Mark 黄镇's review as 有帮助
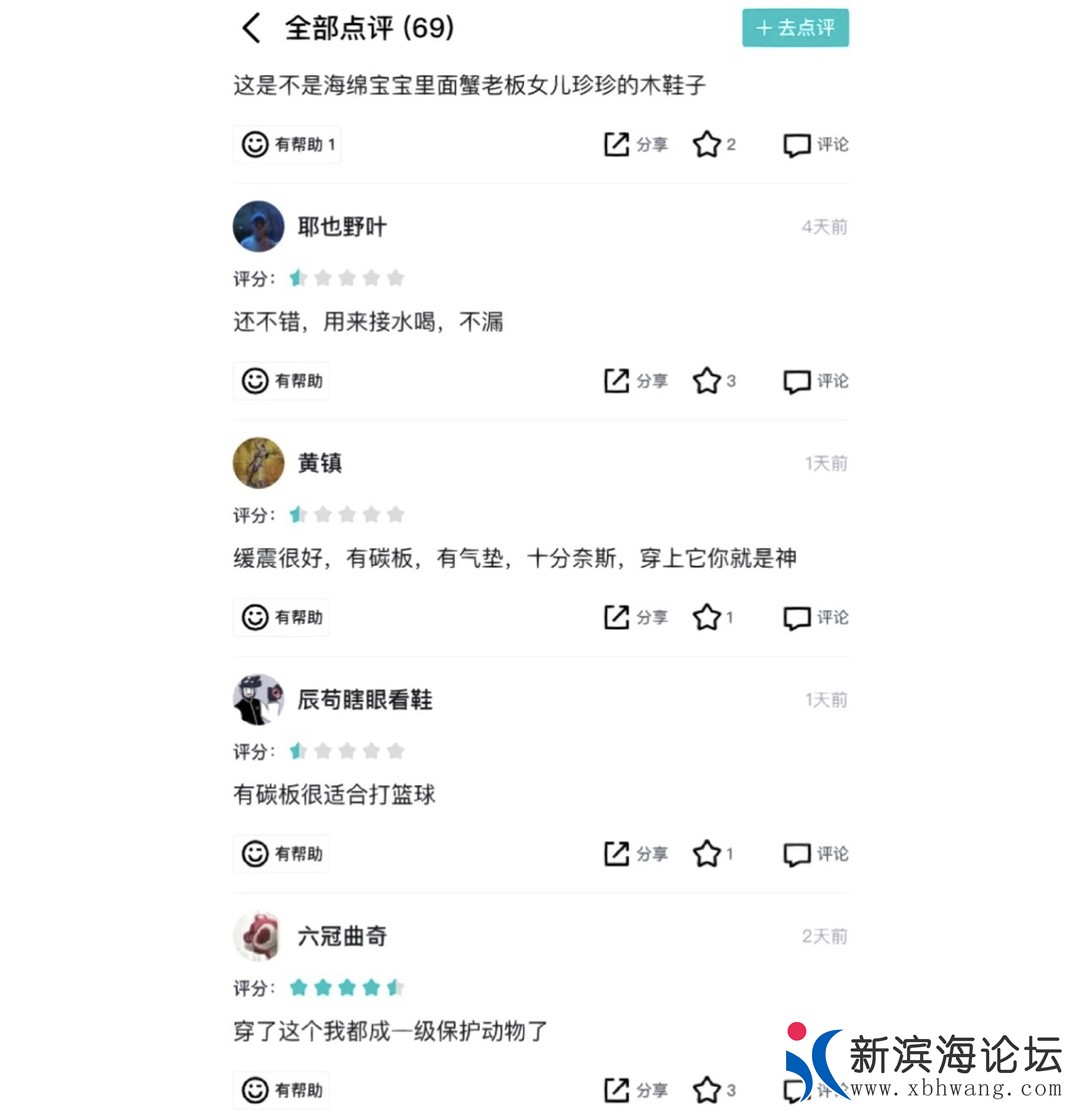 tap(282, 617)
